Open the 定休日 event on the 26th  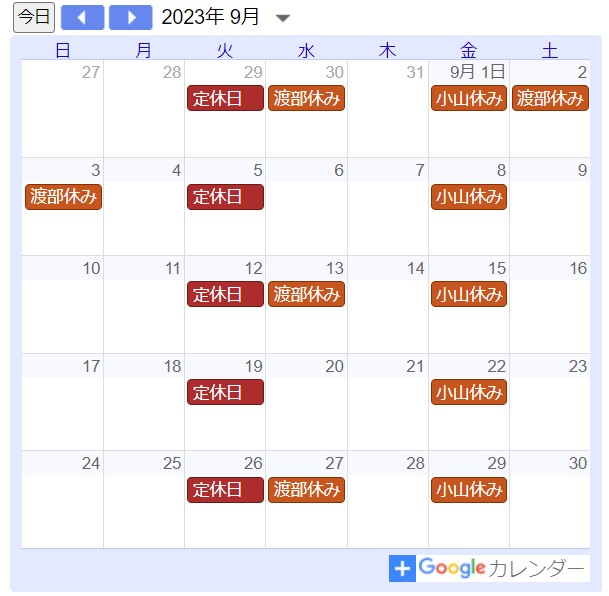pyautogui.click(x=225, y=490)
